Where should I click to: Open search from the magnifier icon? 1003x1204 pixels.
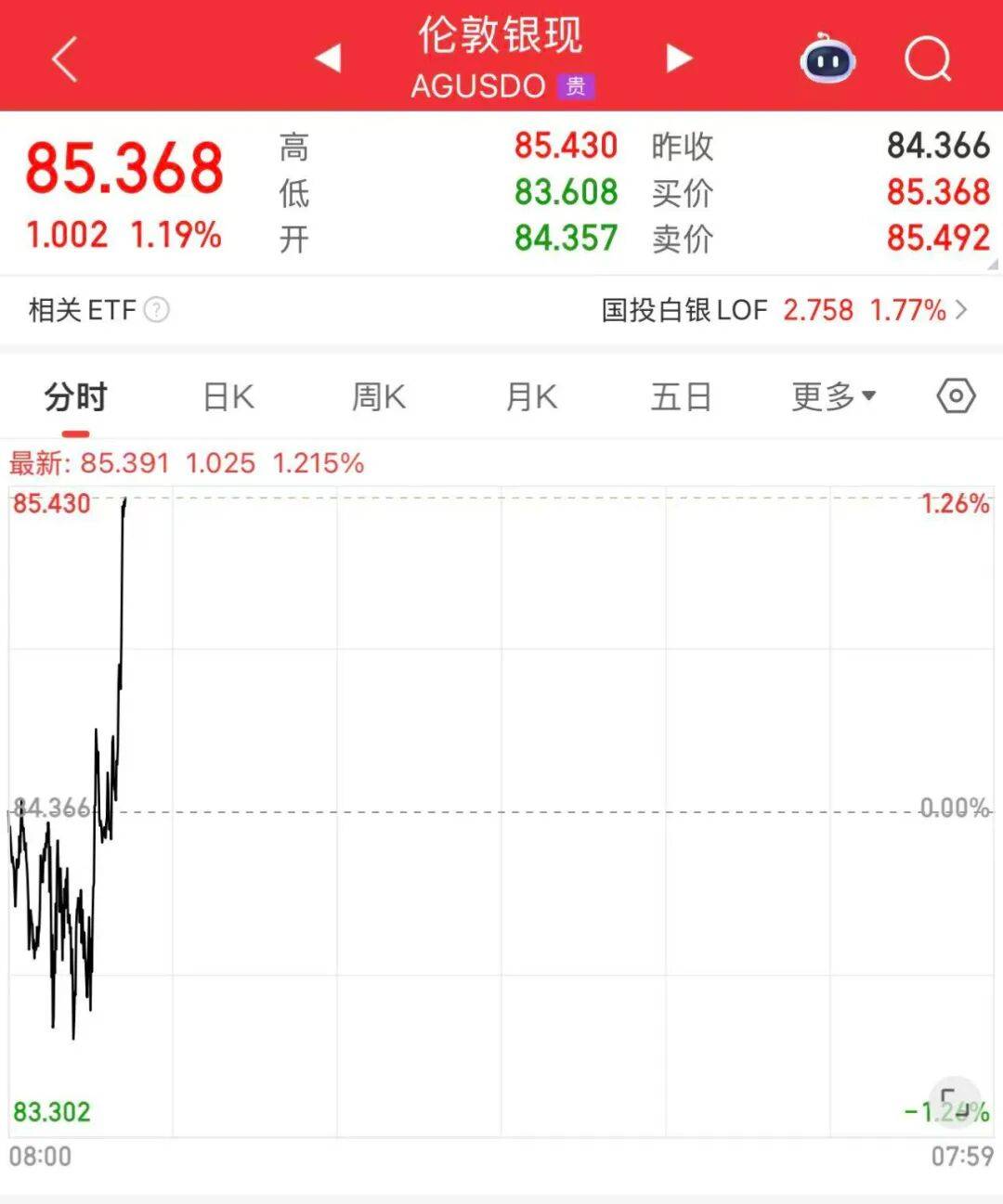(x=927, y=60)
